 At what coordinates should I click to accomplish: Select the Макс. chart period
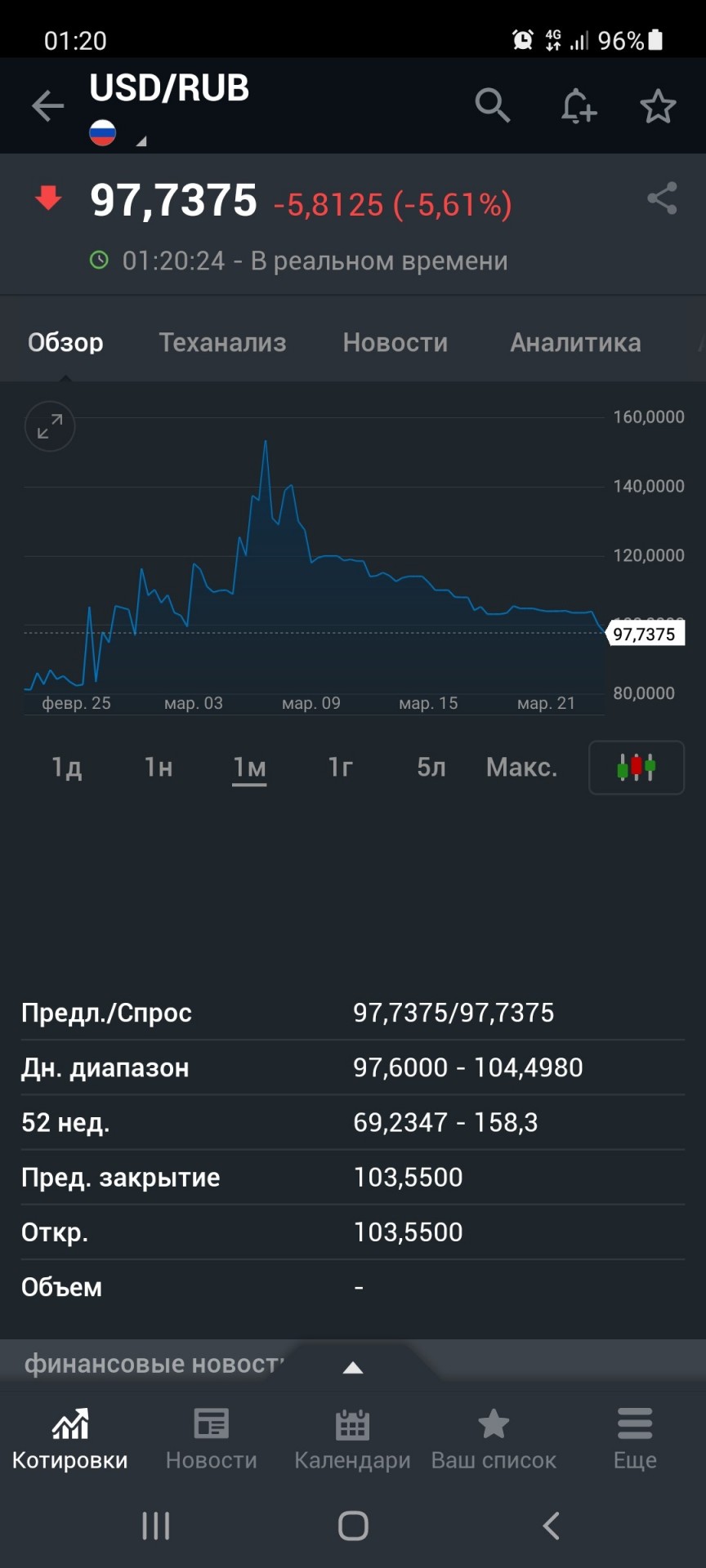(522, 768)
